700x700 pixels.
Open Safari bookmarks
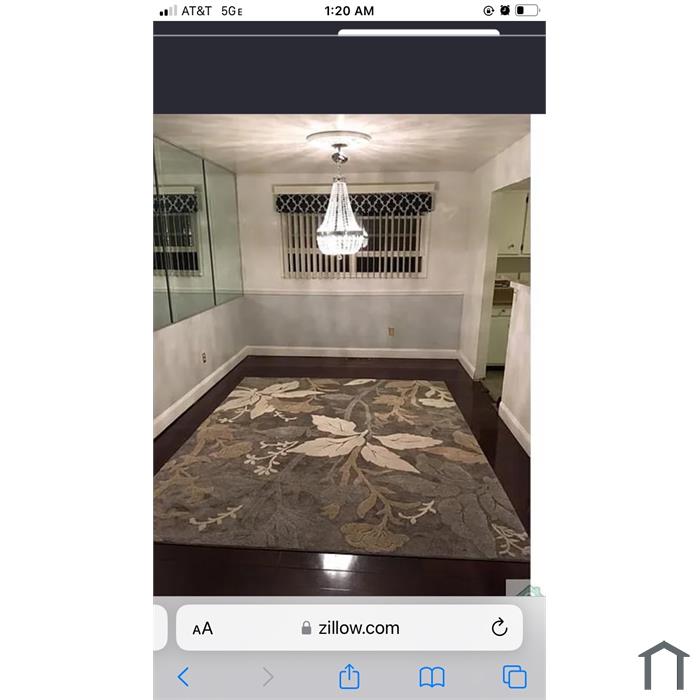432,677
